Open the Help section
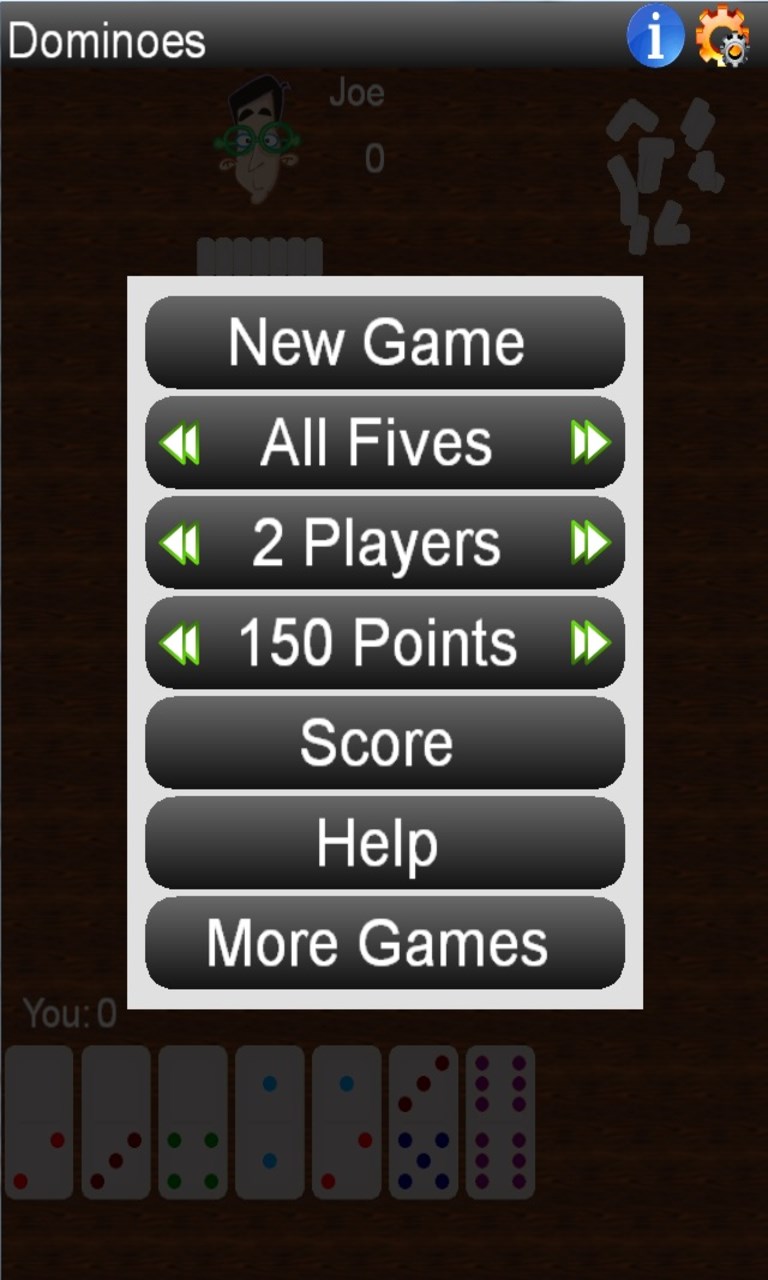Viewport: 768px width, 1280px height. pos(384,843)
